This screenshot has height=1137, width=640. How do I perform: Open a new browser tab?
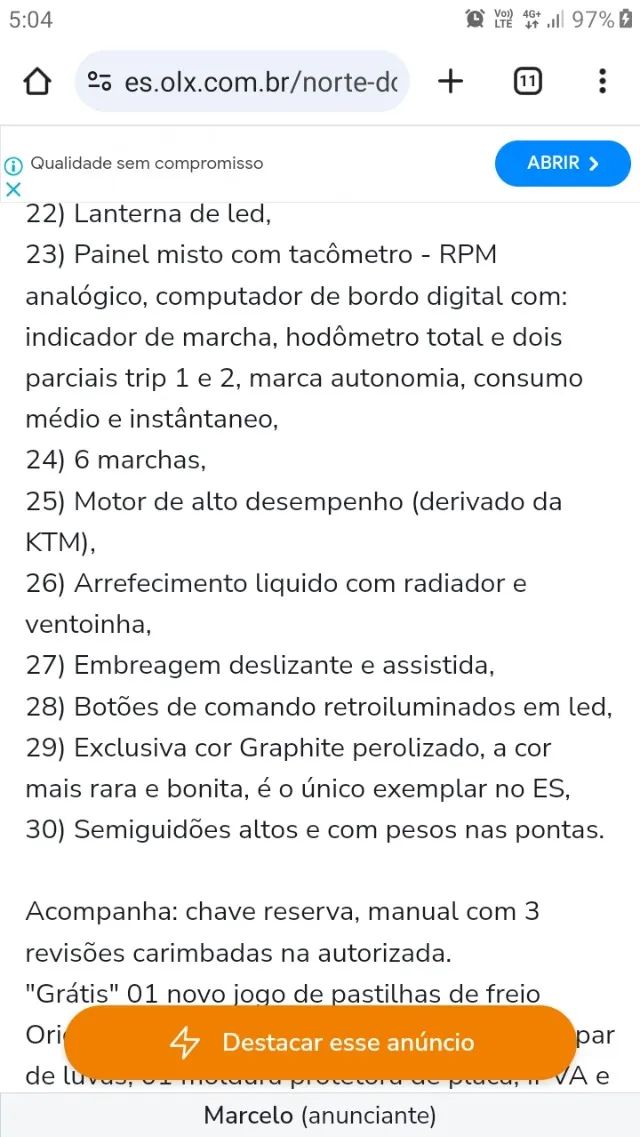click(x=451, y=81)
